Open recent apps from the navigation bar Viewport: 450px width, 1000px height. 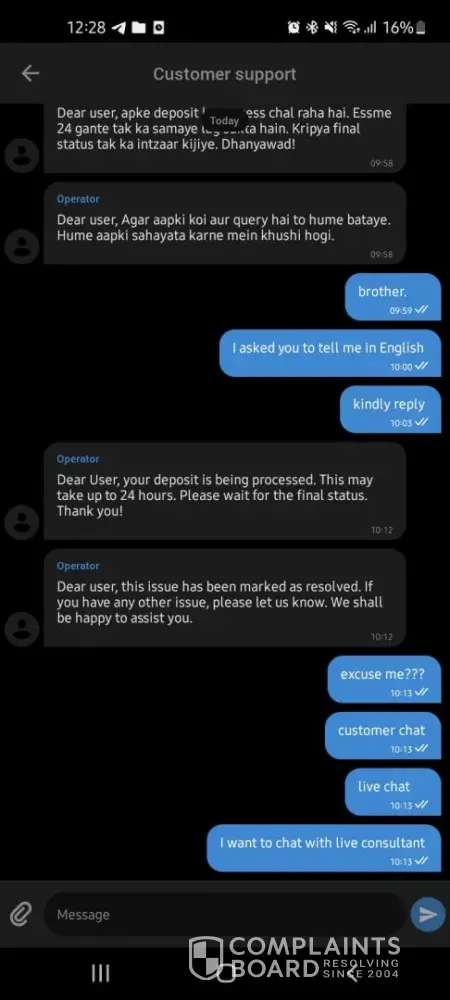coord(100,973)
